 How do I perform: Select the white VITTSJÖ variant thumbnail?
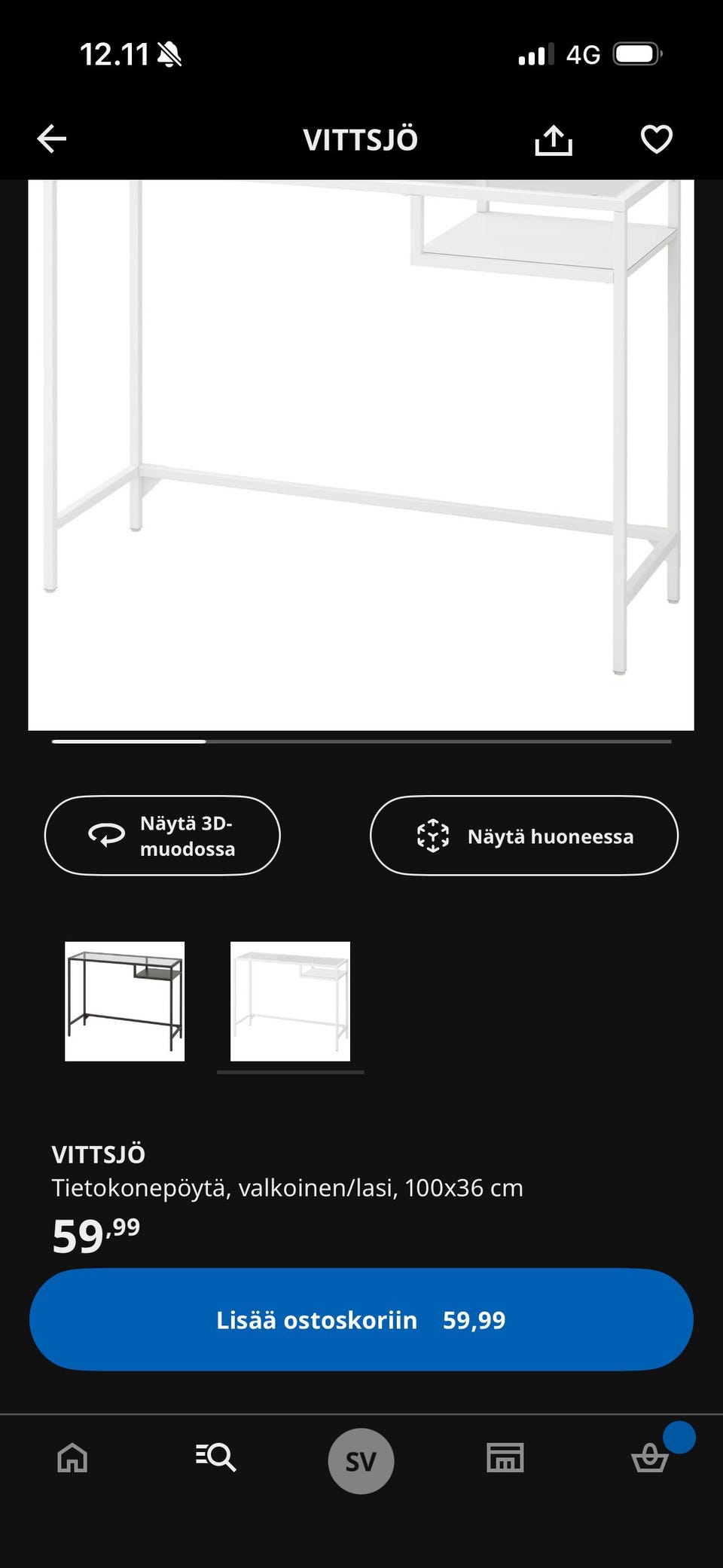(x=290, y=1001)
